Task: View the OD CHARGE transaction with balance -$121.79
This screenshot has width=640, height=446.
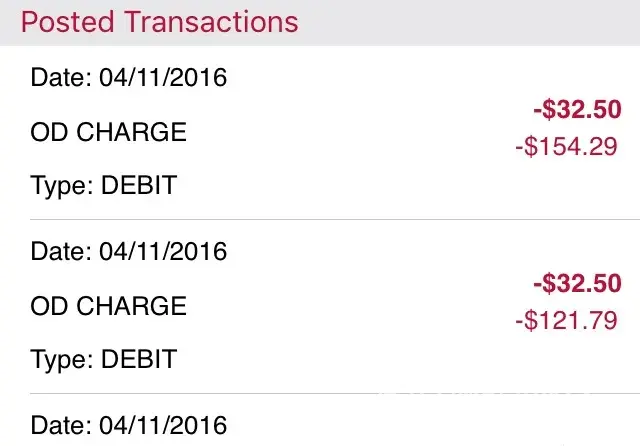Action: (x=320, y=305)
